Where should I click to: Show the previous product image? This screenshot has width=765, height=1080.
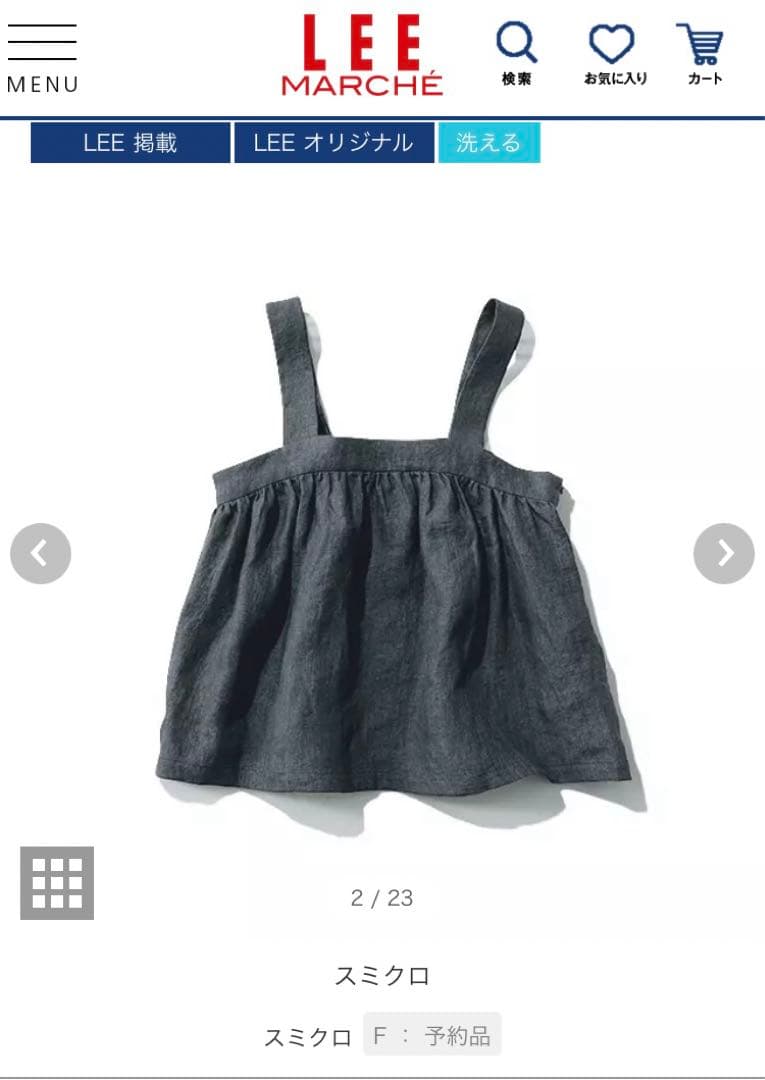click(x=40, y=553)
